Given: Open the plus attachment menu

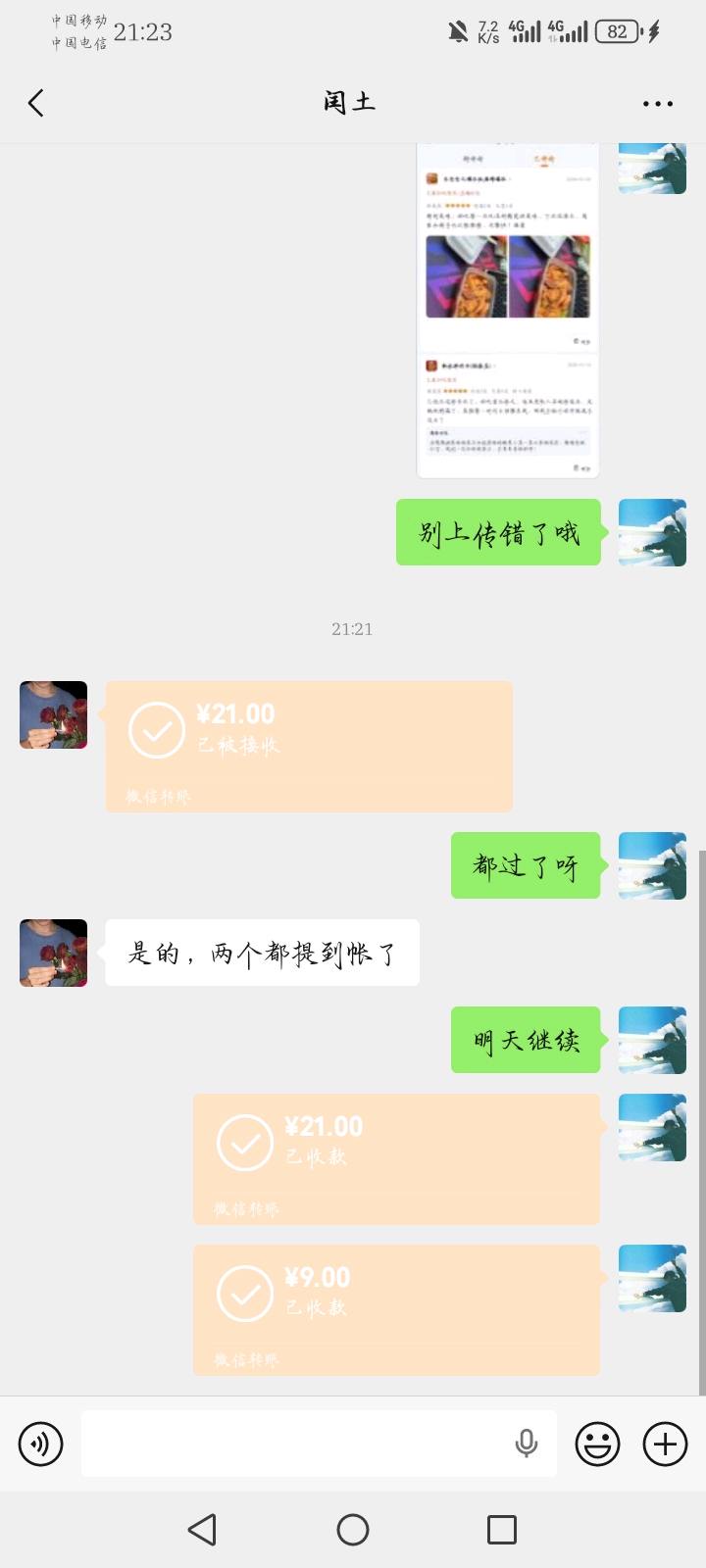Looking at the screenshot, I should point(664,1444).
